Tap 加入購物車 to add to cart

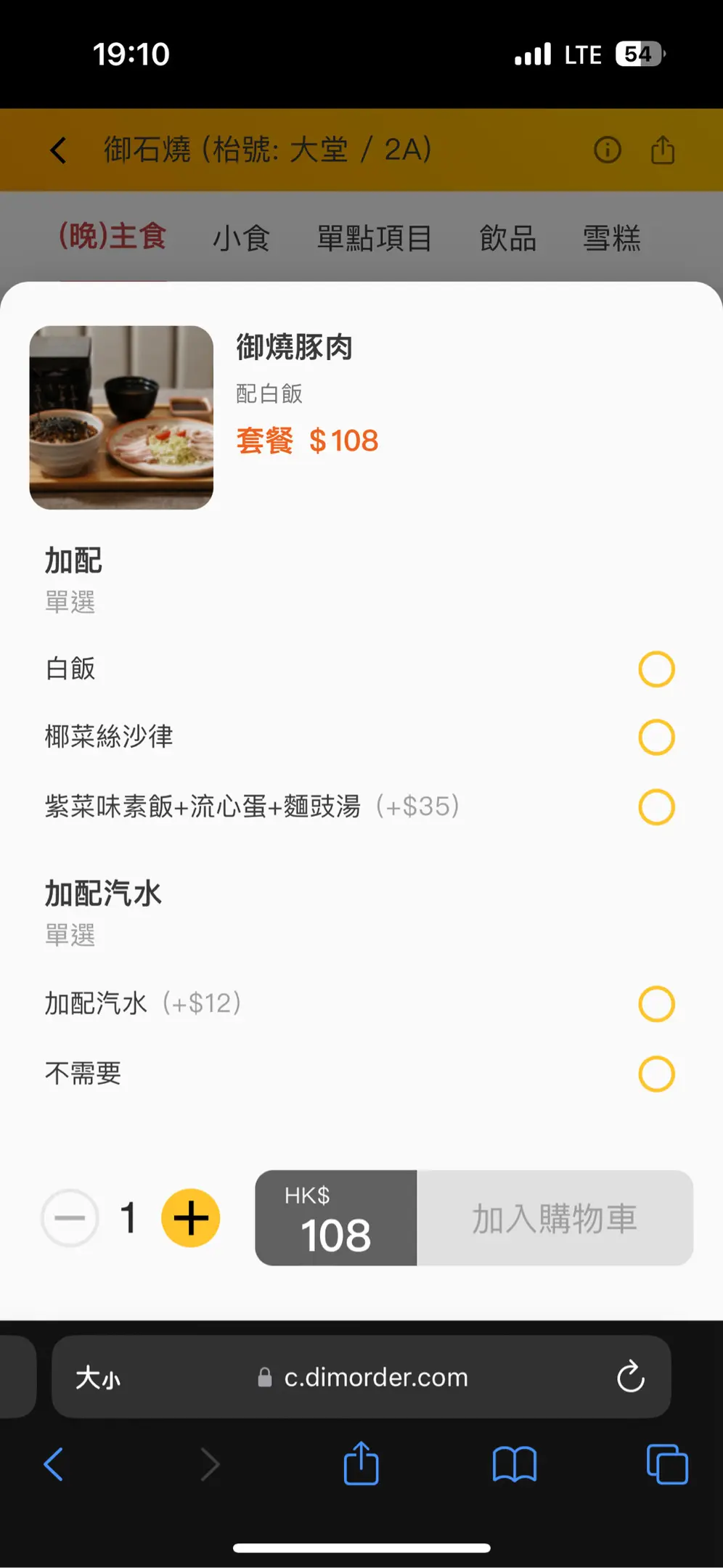pos(555,1218)
